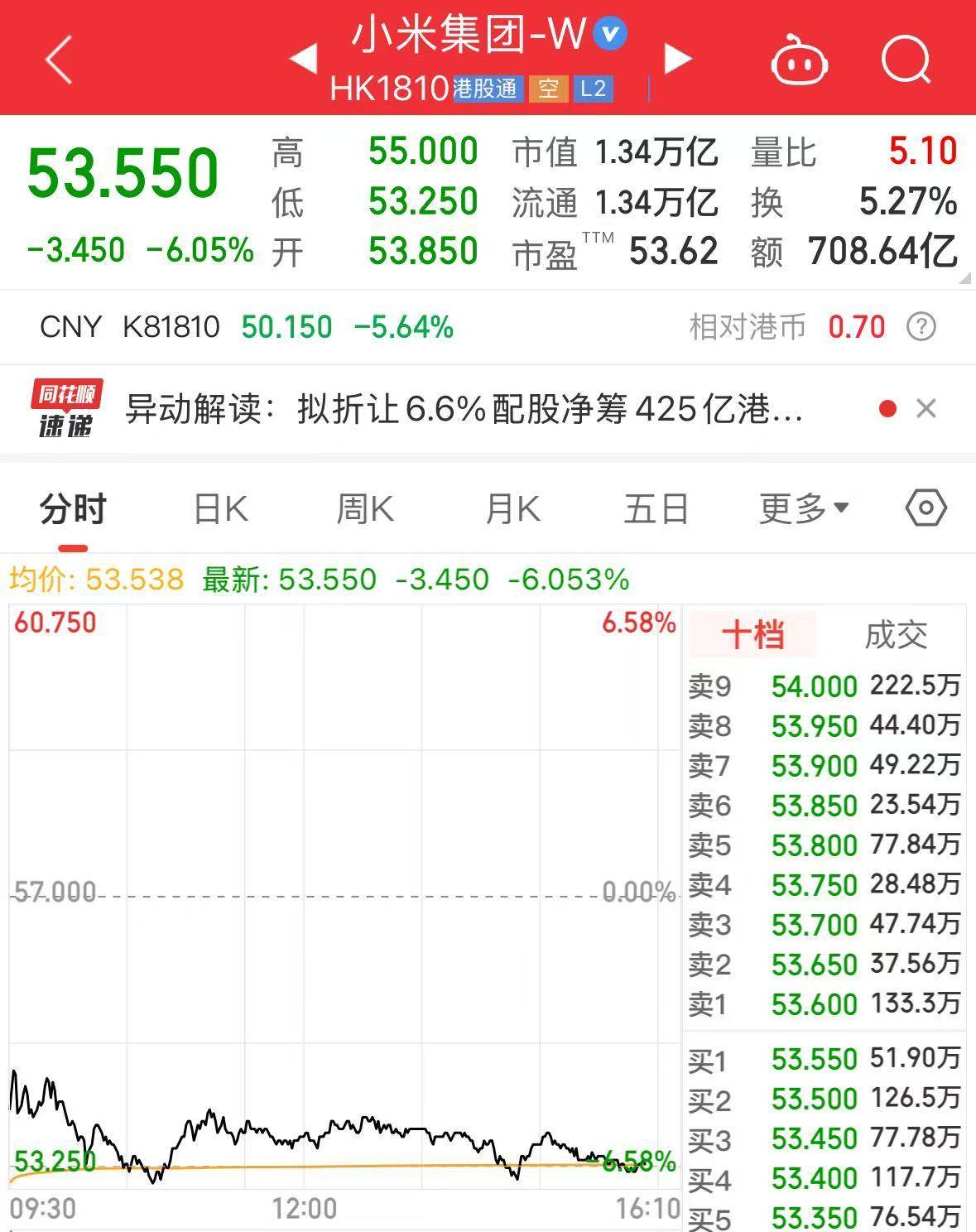Screen dimensions: 976x1232
Task: Toggle the 空 short-sell indicator badge
Action: click(548, 89)
